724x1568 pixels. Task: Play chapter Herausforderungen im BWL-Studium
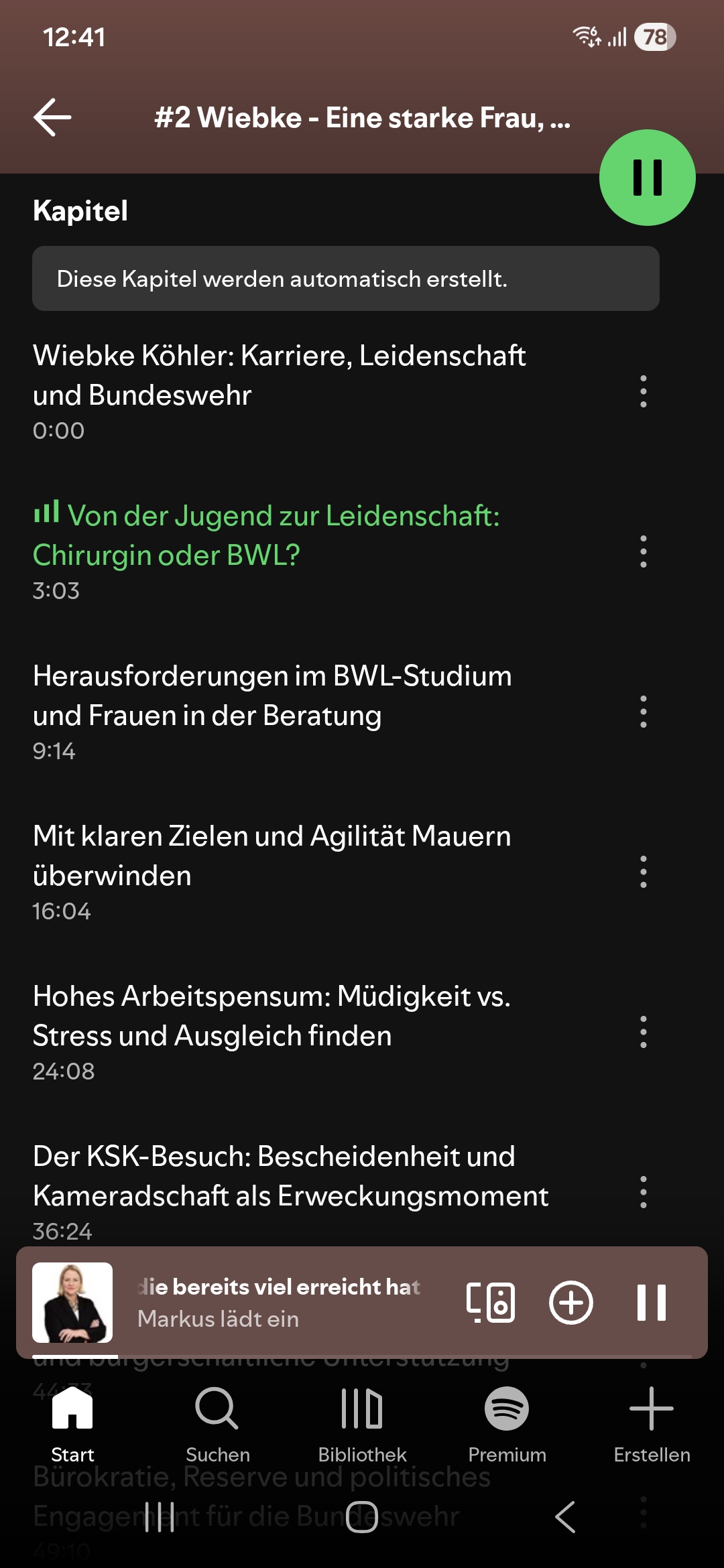click(272, 696)
